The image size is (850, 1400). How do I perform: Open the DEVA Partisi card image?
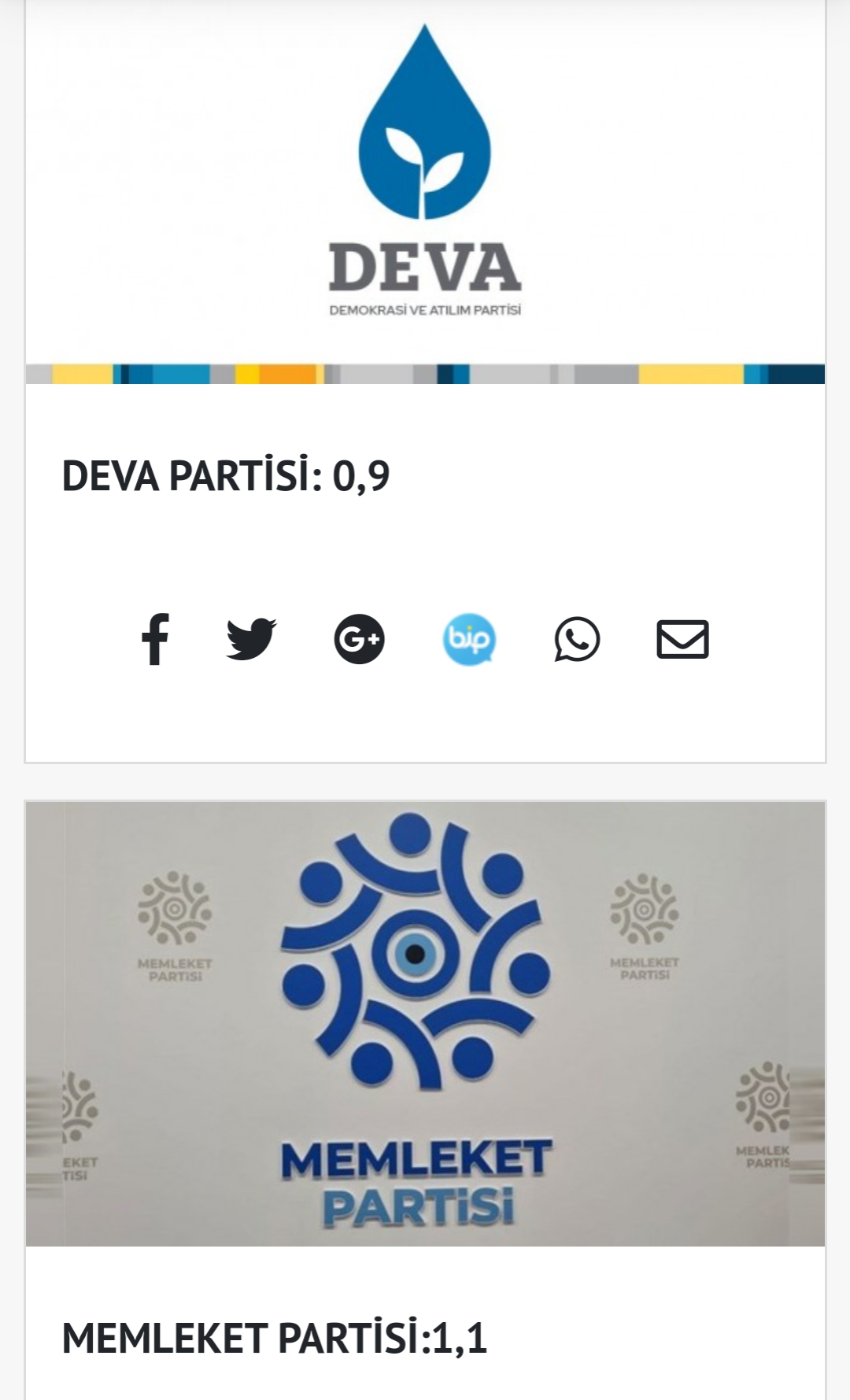[x=425, y=189]
